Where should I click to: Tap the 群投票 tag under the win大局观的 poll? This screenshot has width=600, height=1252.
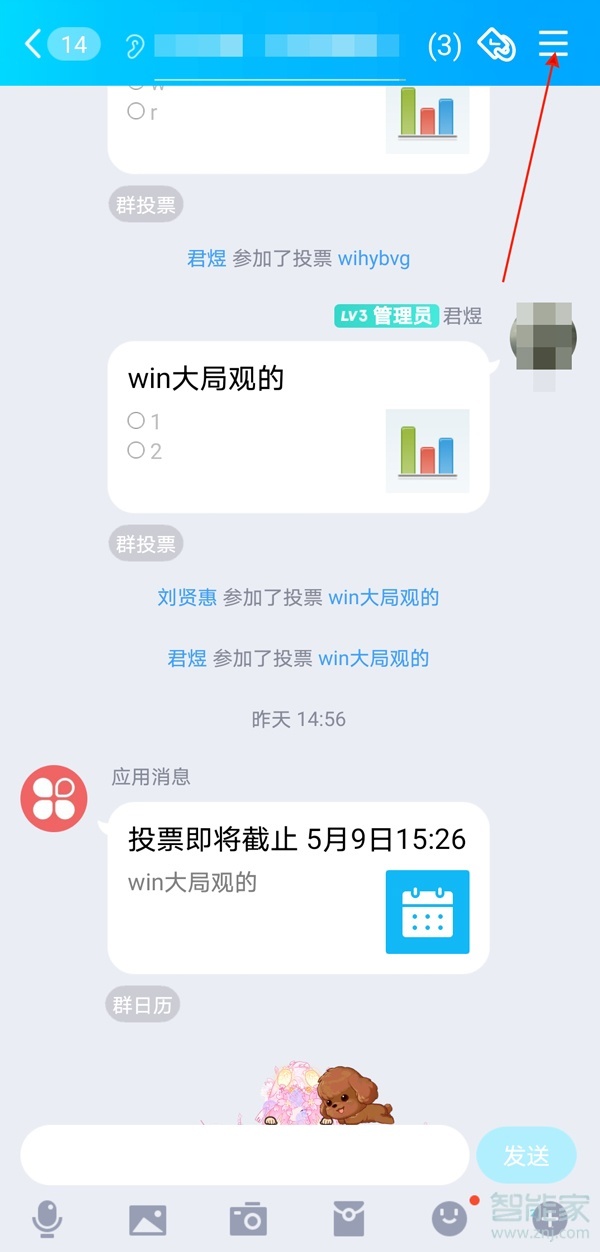(x=146, y=545)
